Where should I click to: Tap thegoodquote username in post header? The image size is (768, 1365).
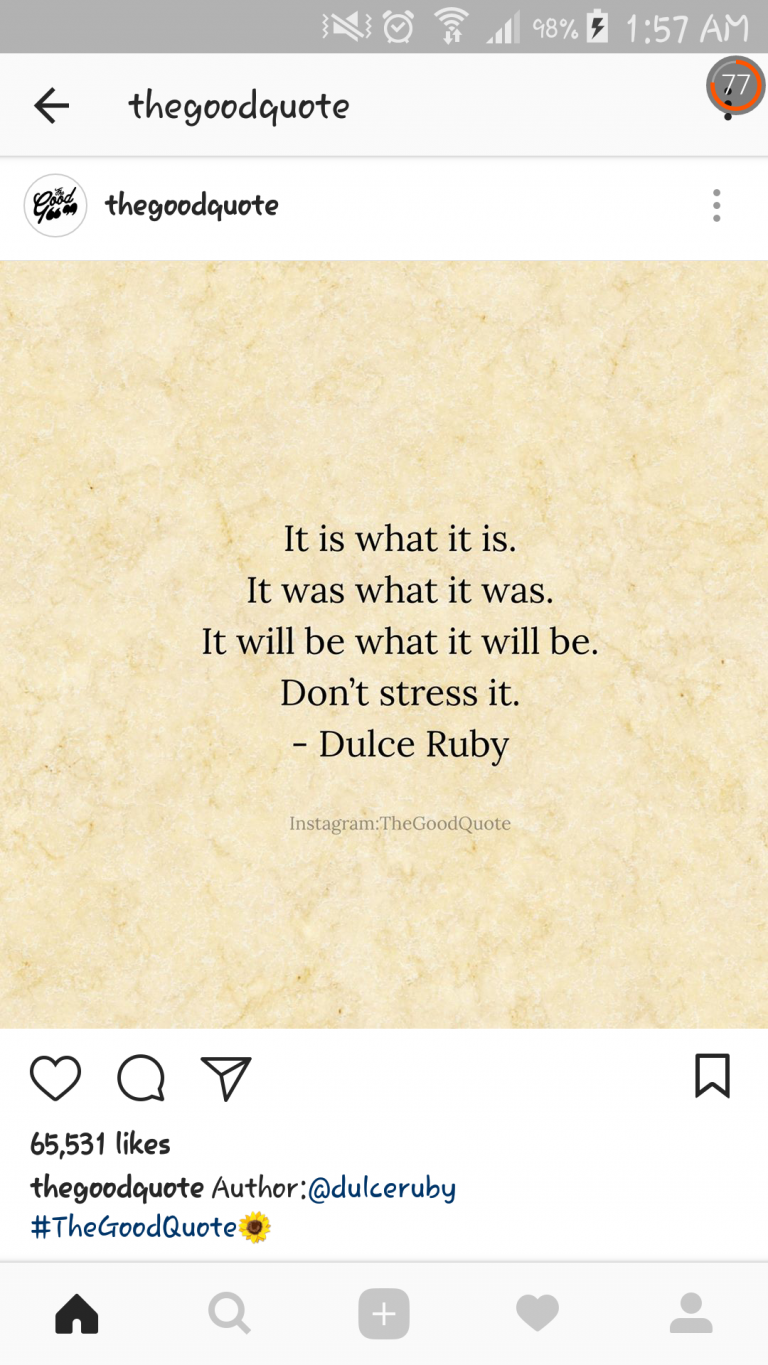(192, 205)
